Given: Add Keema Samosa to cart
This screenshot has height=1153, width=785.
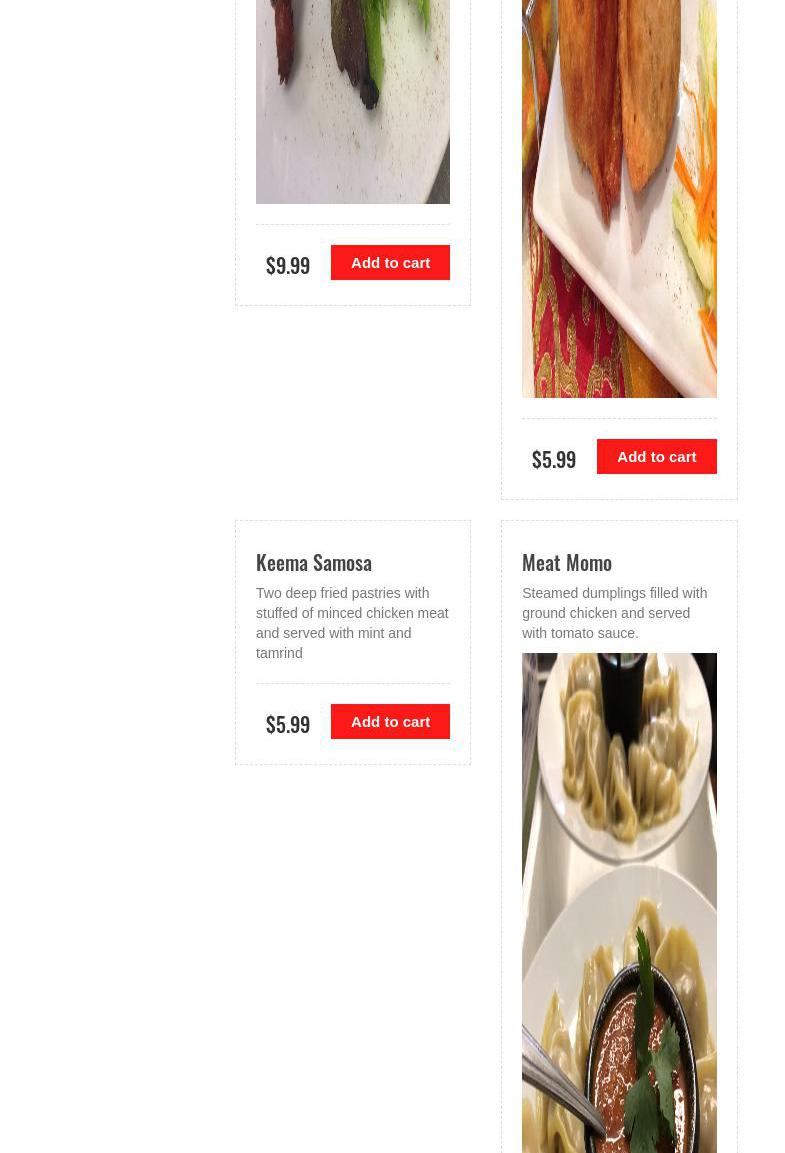Looking at the screenshot, I should tap(390, 722).
